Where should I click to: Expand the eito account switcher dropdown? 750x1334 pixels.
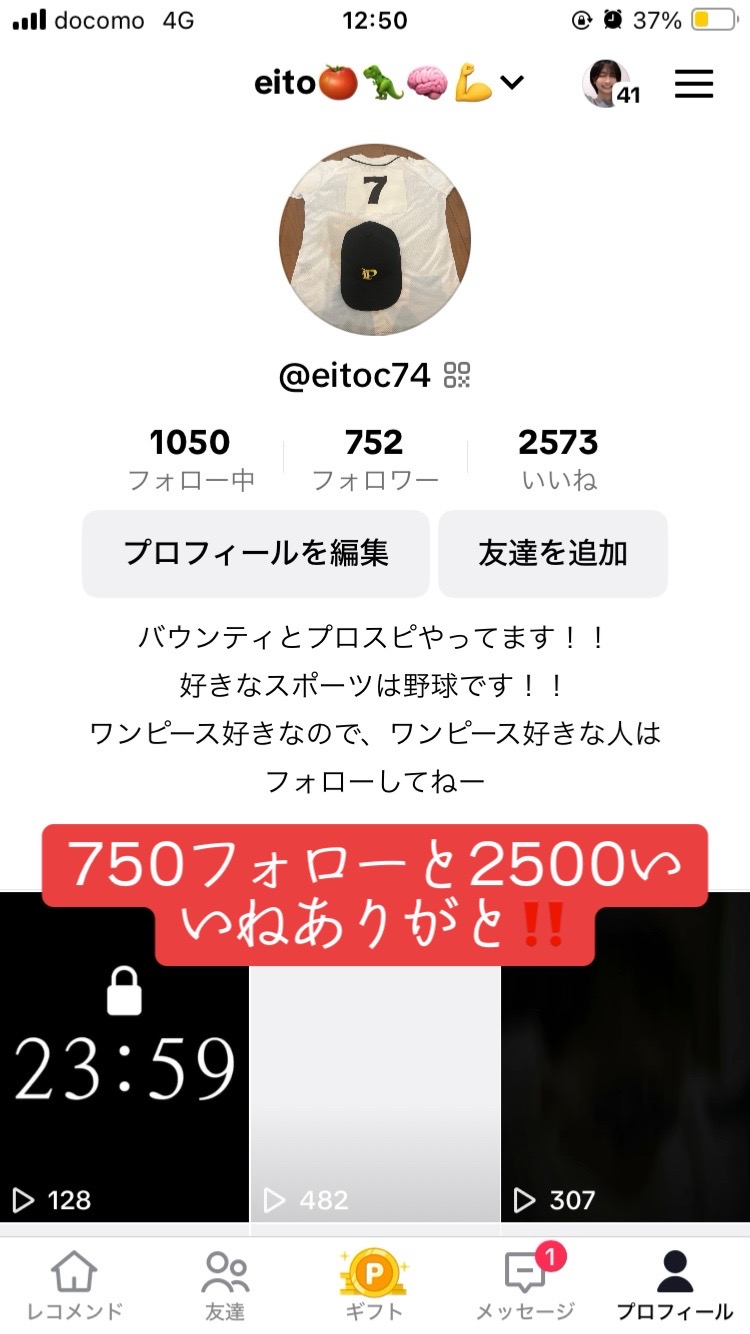pos(511,83)
